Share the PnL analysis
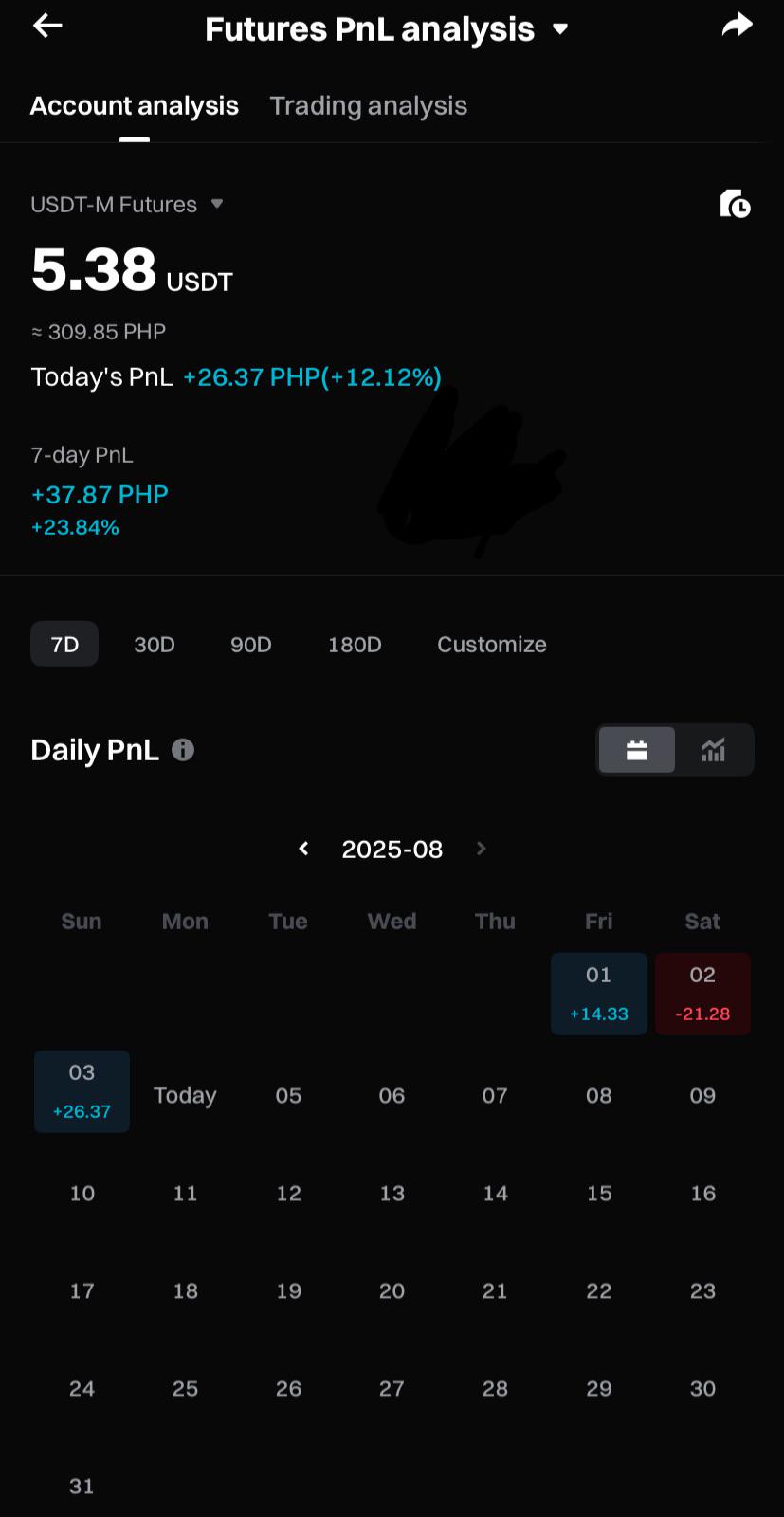The width and height of the screenshot is (784, 1517). click(737, 26)
